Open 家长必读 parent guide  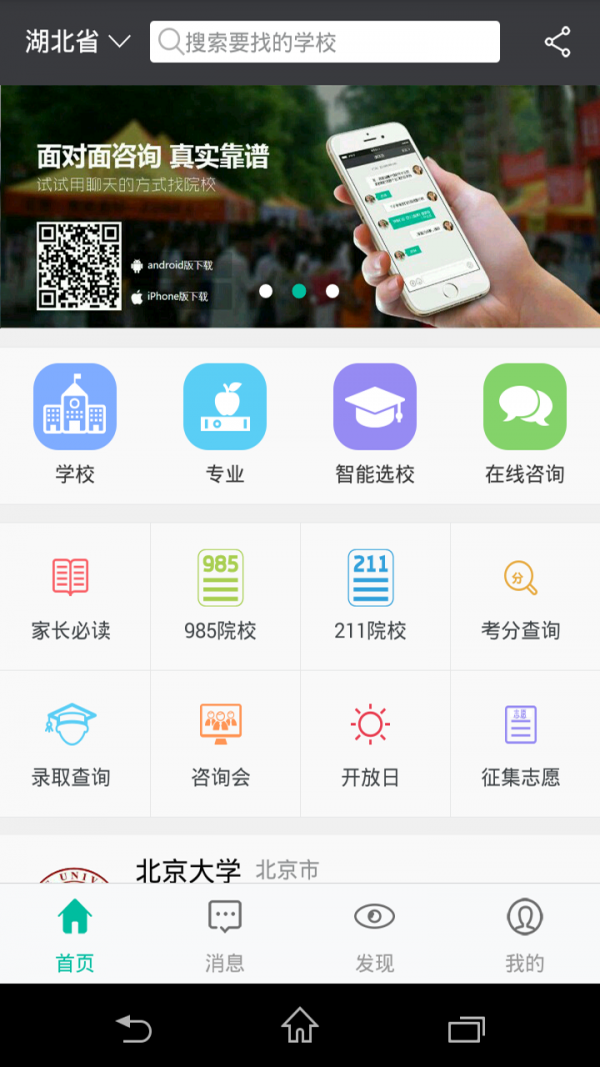pos(71,596)
